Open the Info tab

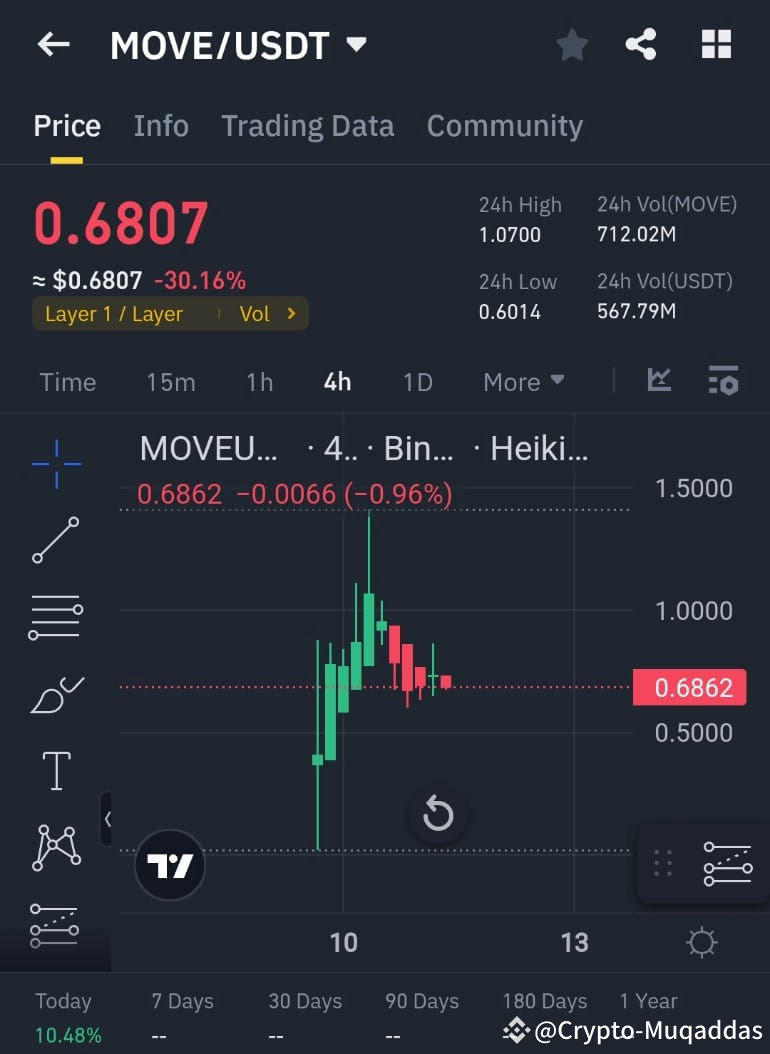pyautogui.click(x=160, y=126)
